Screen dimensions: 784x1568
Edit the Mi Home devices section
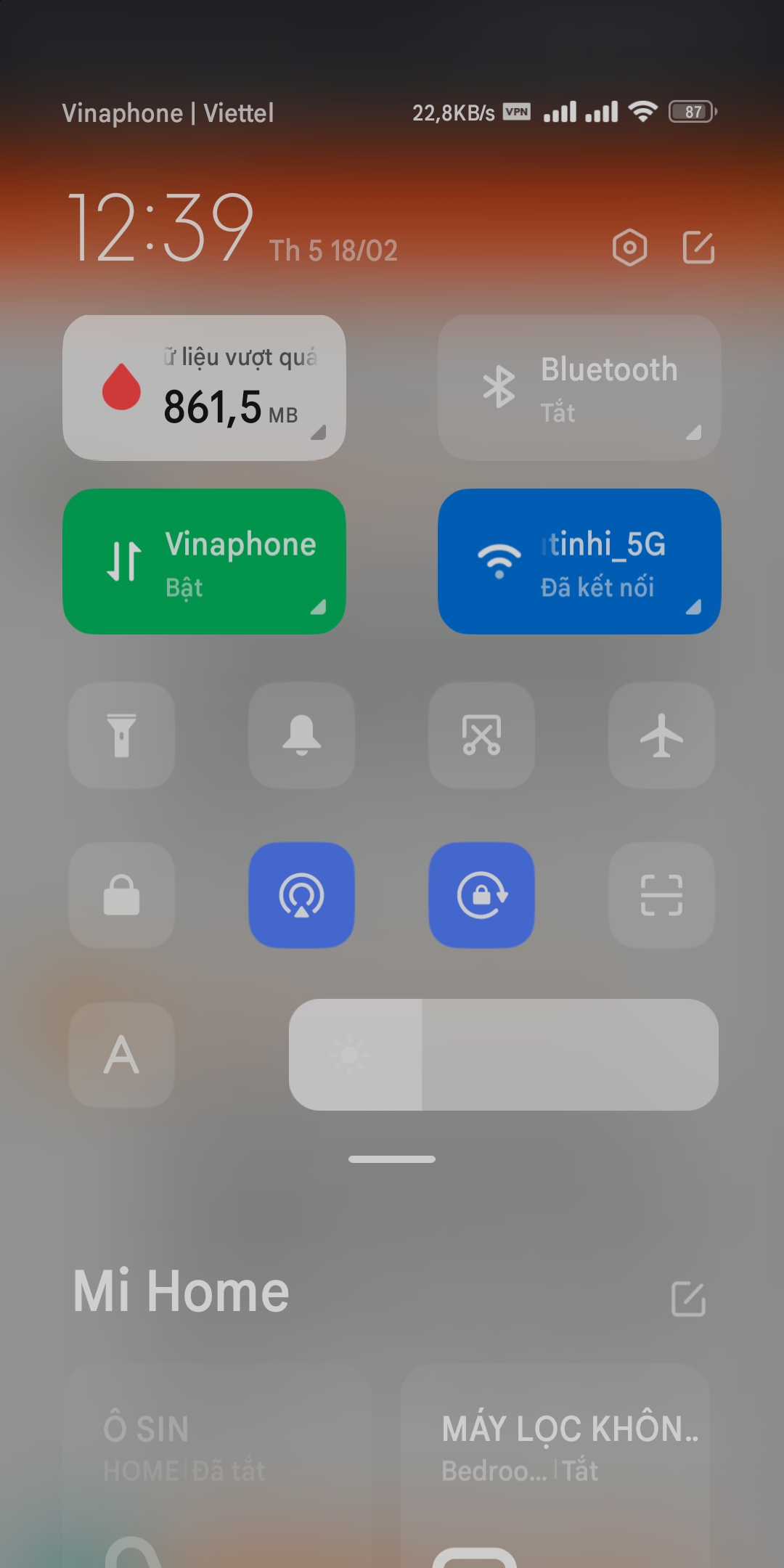point(688,1299)
